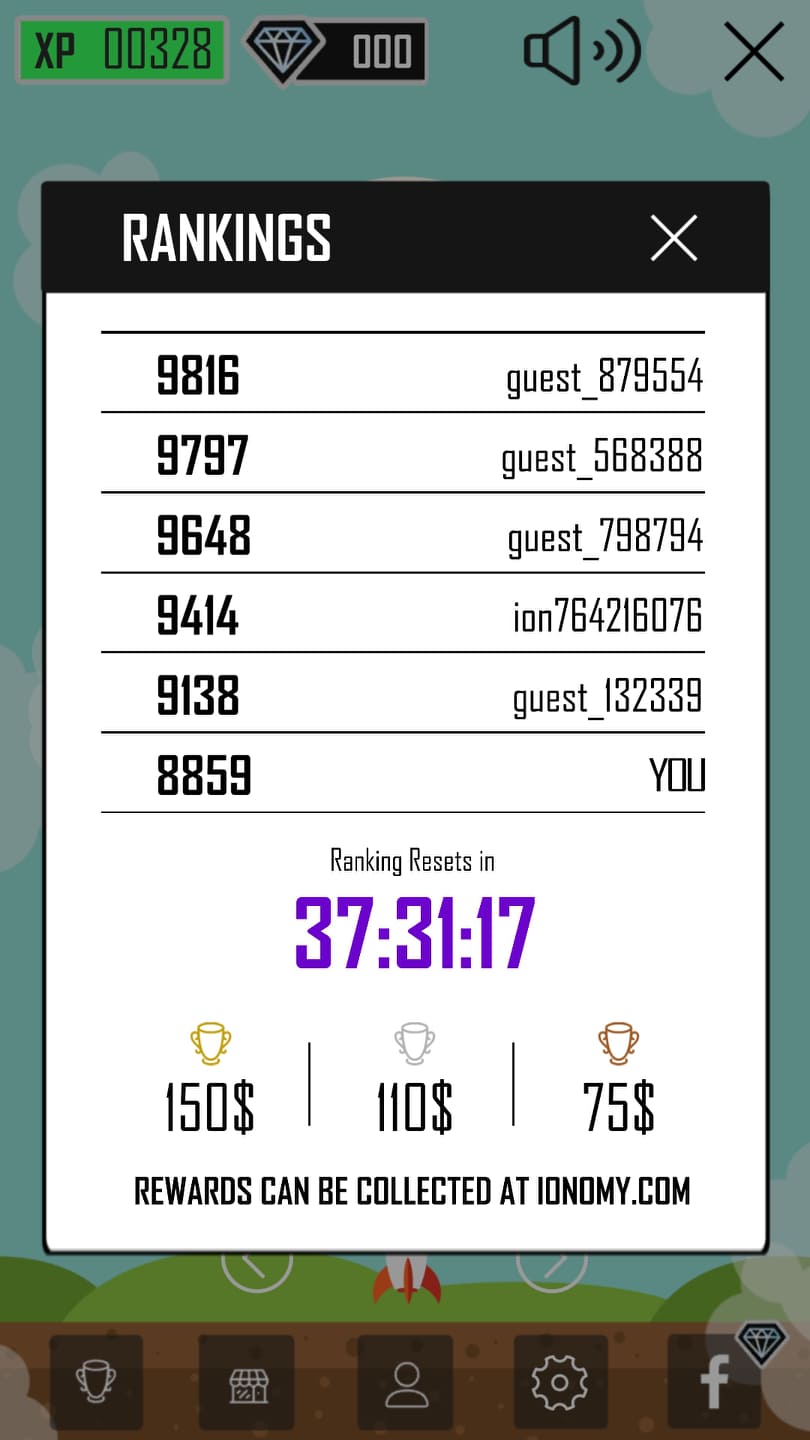The width and height of the screenshot is (810, 1440).
Task: Close the Rankings dialog
Action: click(673, 239)
